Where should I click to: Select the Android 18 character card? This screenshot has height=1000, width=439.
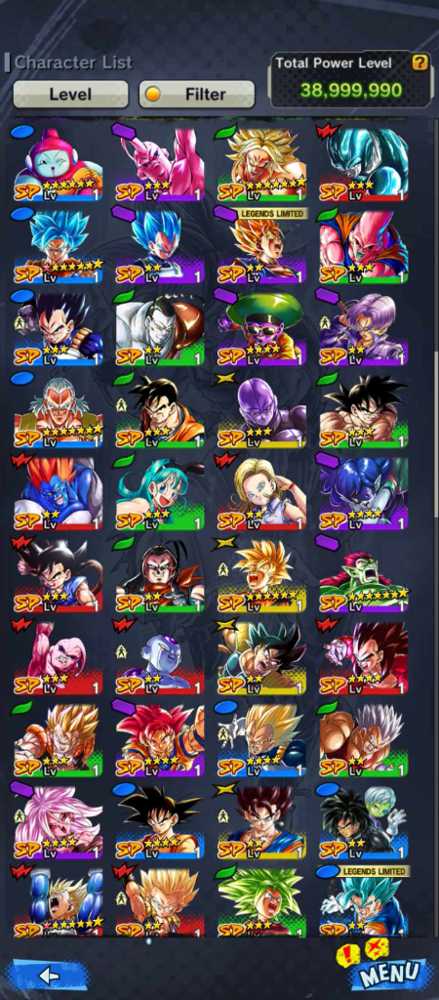pyautogui.click(x=262, y=494)
